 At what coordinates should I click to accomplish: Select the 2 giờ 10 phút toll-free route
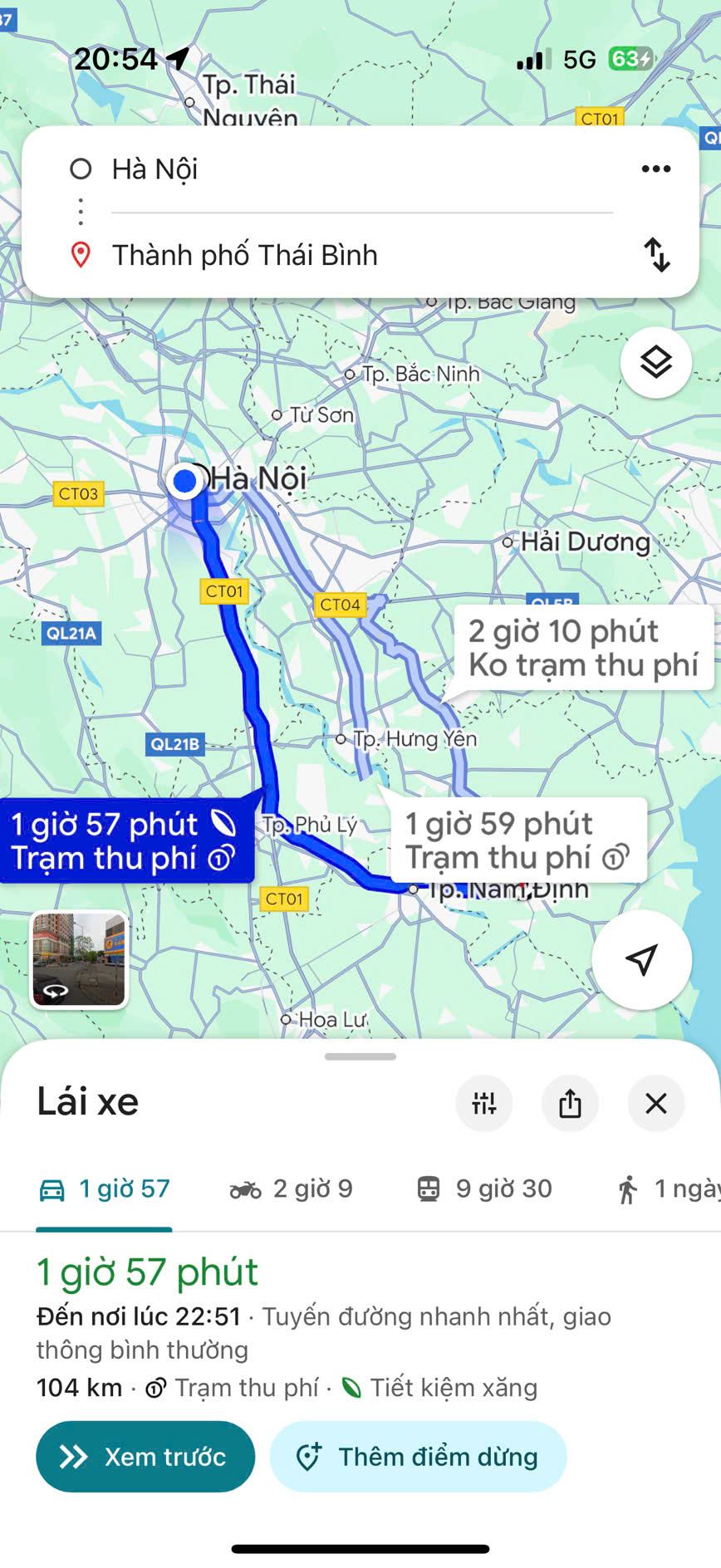[x=583, y=648]
